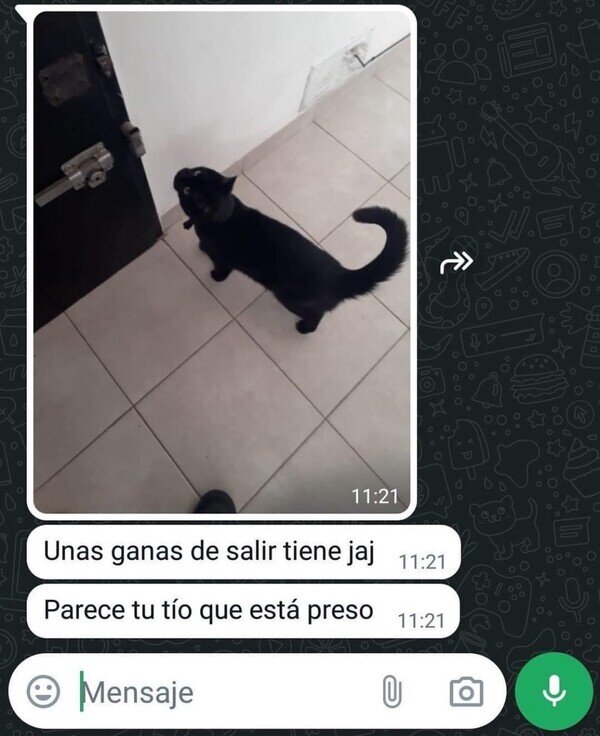Tap the green microphone voice button
The image size is (600, 736).
tap(554, 692)
